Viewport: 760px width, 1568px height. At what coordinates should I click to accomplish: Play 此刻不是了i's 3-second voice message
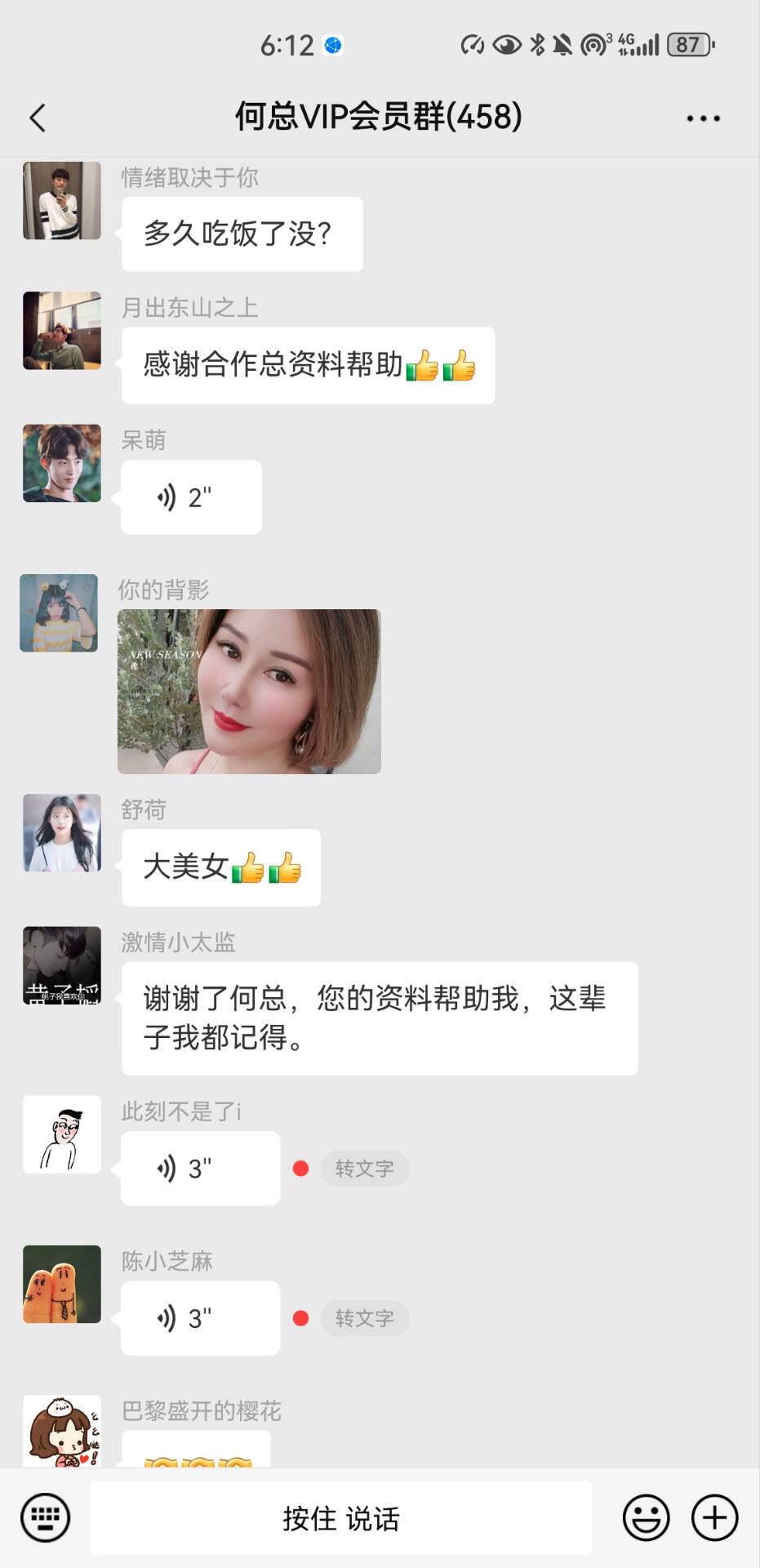[x=200, y=1169]
